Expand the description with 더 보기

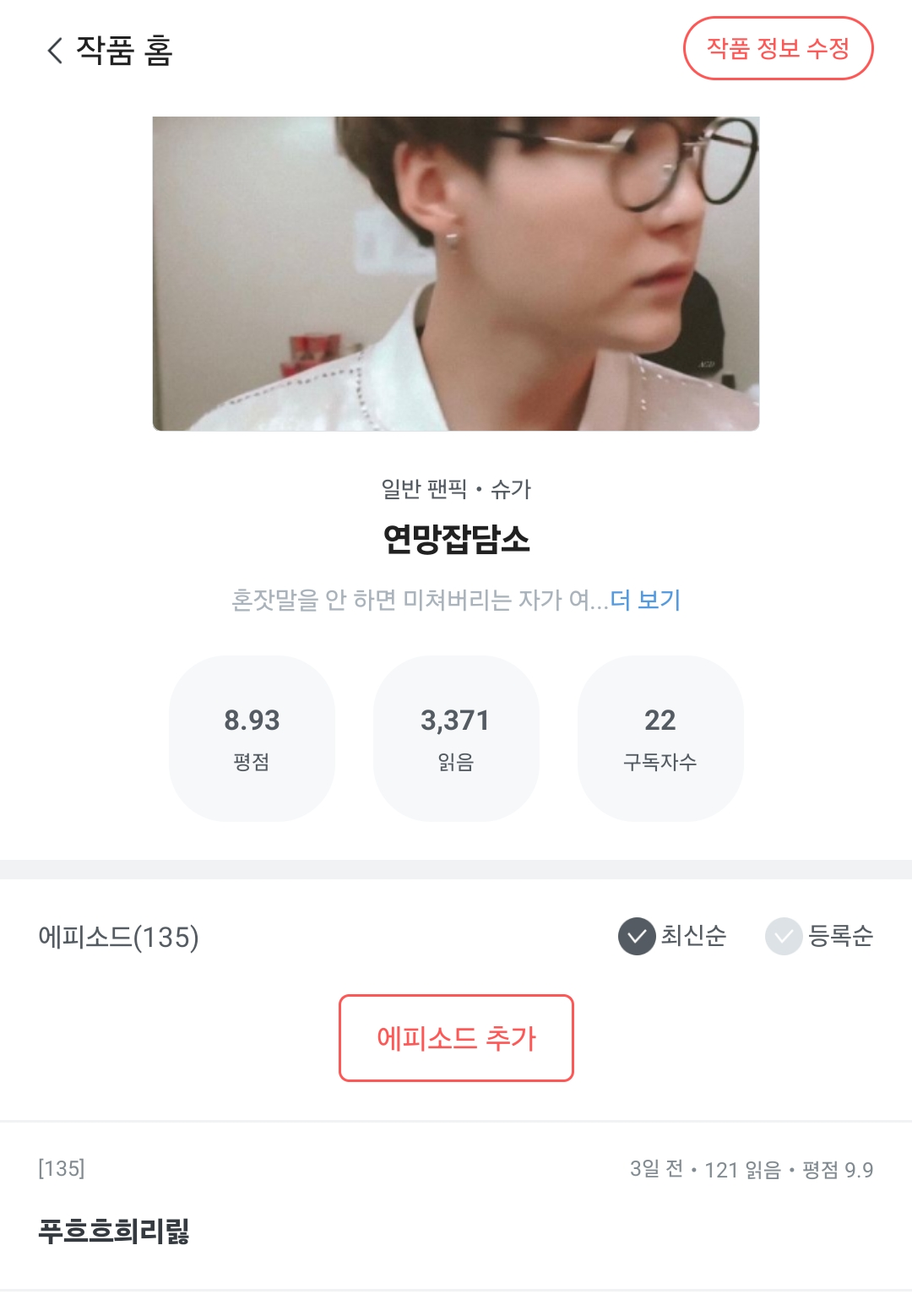pos(645,600)
